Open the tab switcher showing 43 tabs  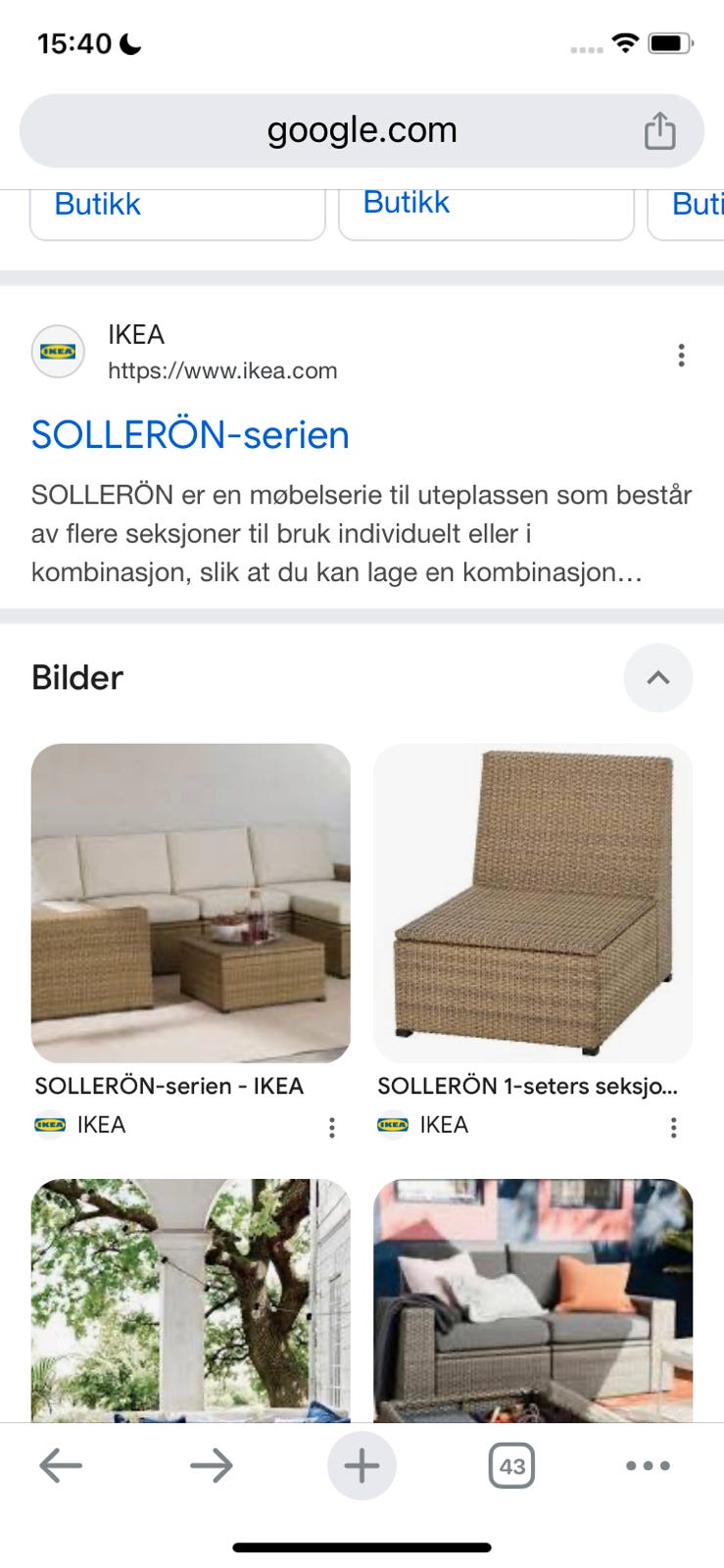[x=511, y=1465]
